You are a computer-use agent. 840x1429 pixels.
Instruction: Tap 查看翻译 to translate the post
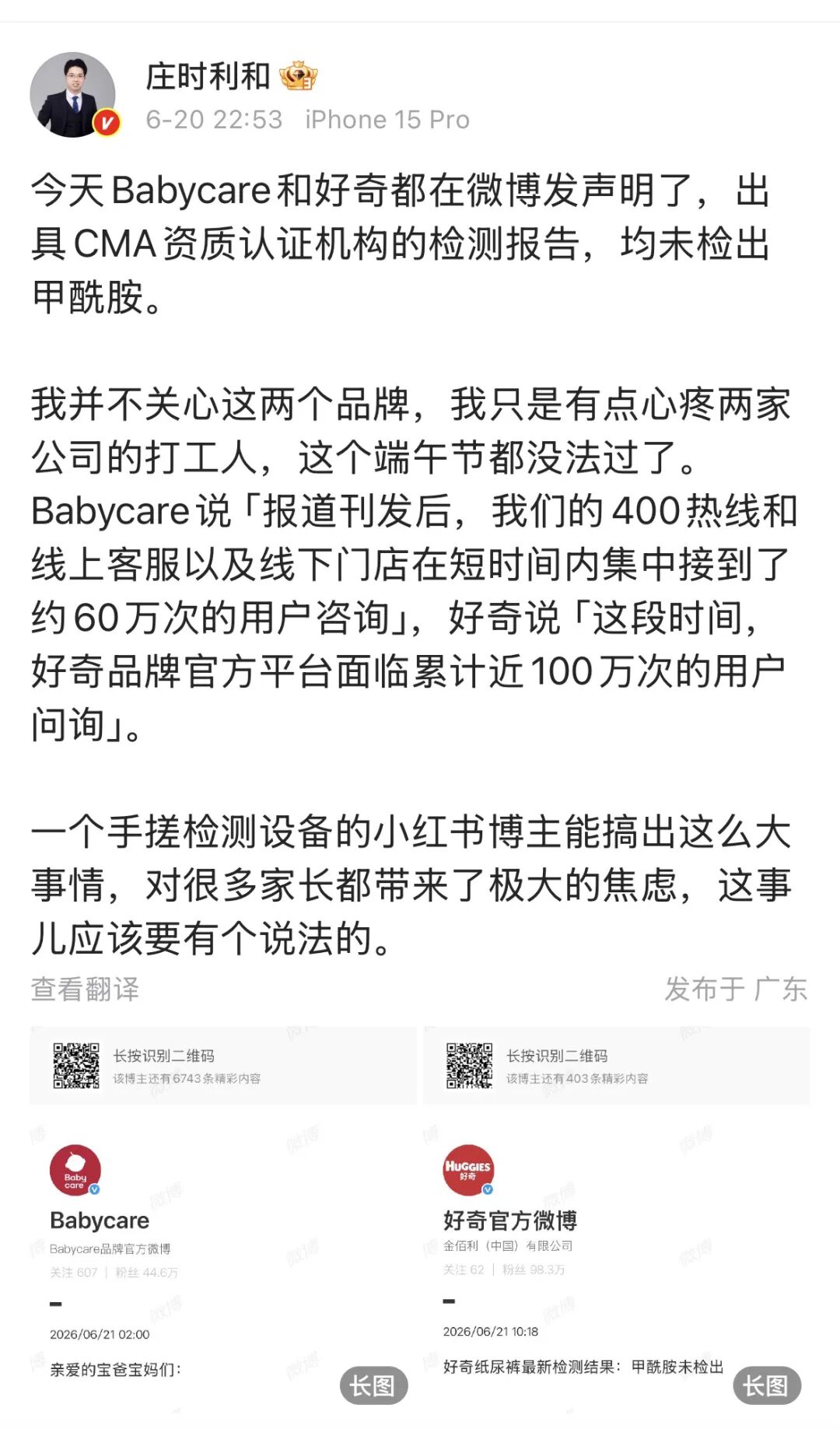point(86,989)
